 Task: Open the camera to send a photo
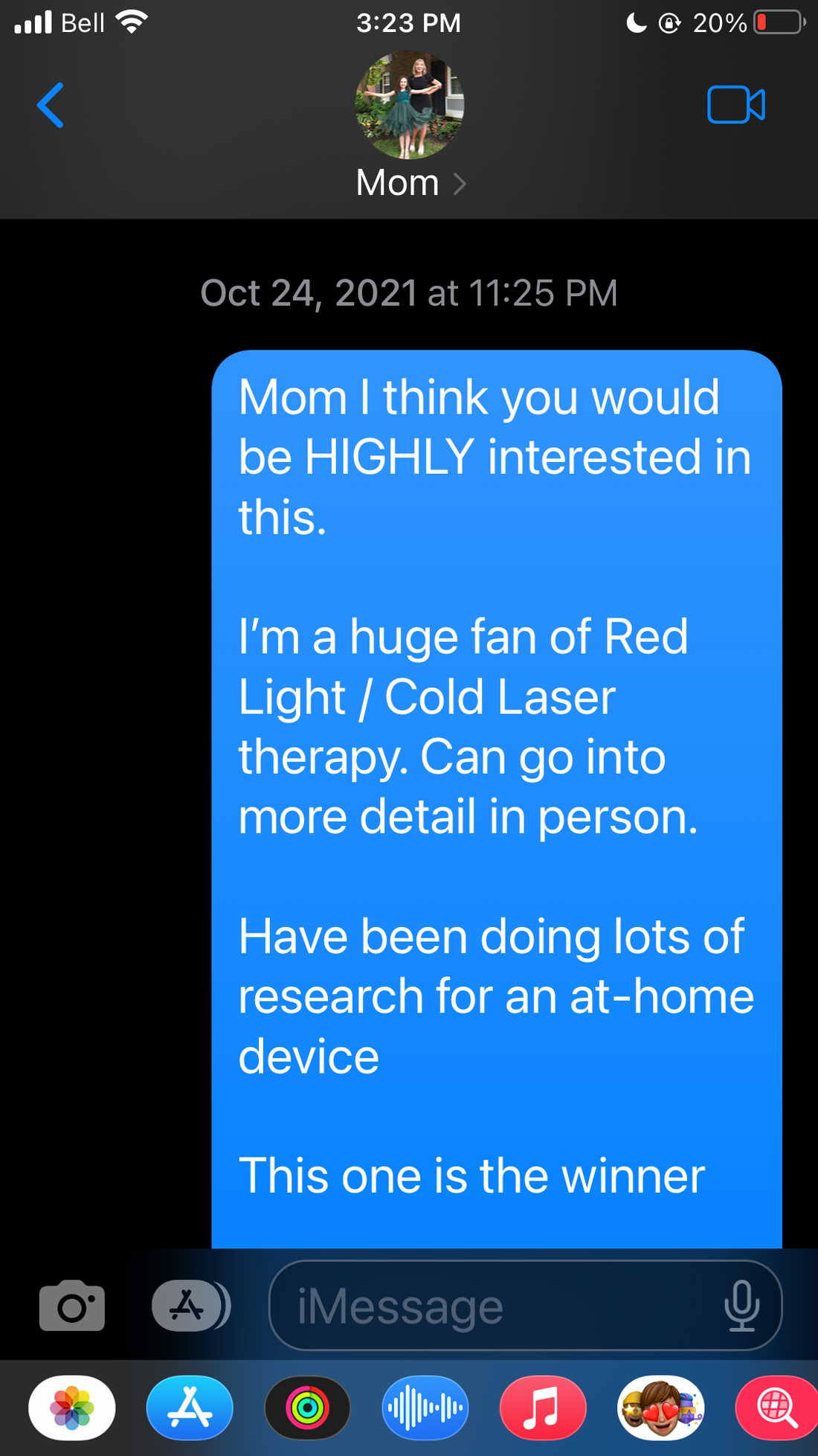coord(72,1305)
